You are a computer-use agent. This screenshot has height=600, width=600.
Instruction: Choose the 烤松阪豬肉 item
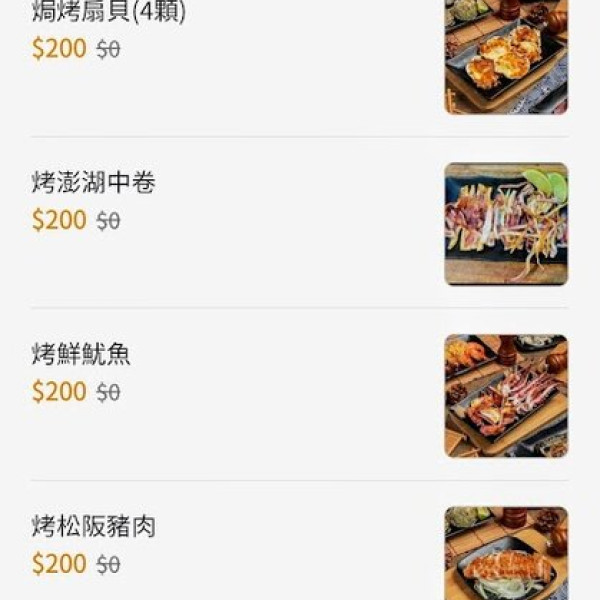tap(94, 527)
